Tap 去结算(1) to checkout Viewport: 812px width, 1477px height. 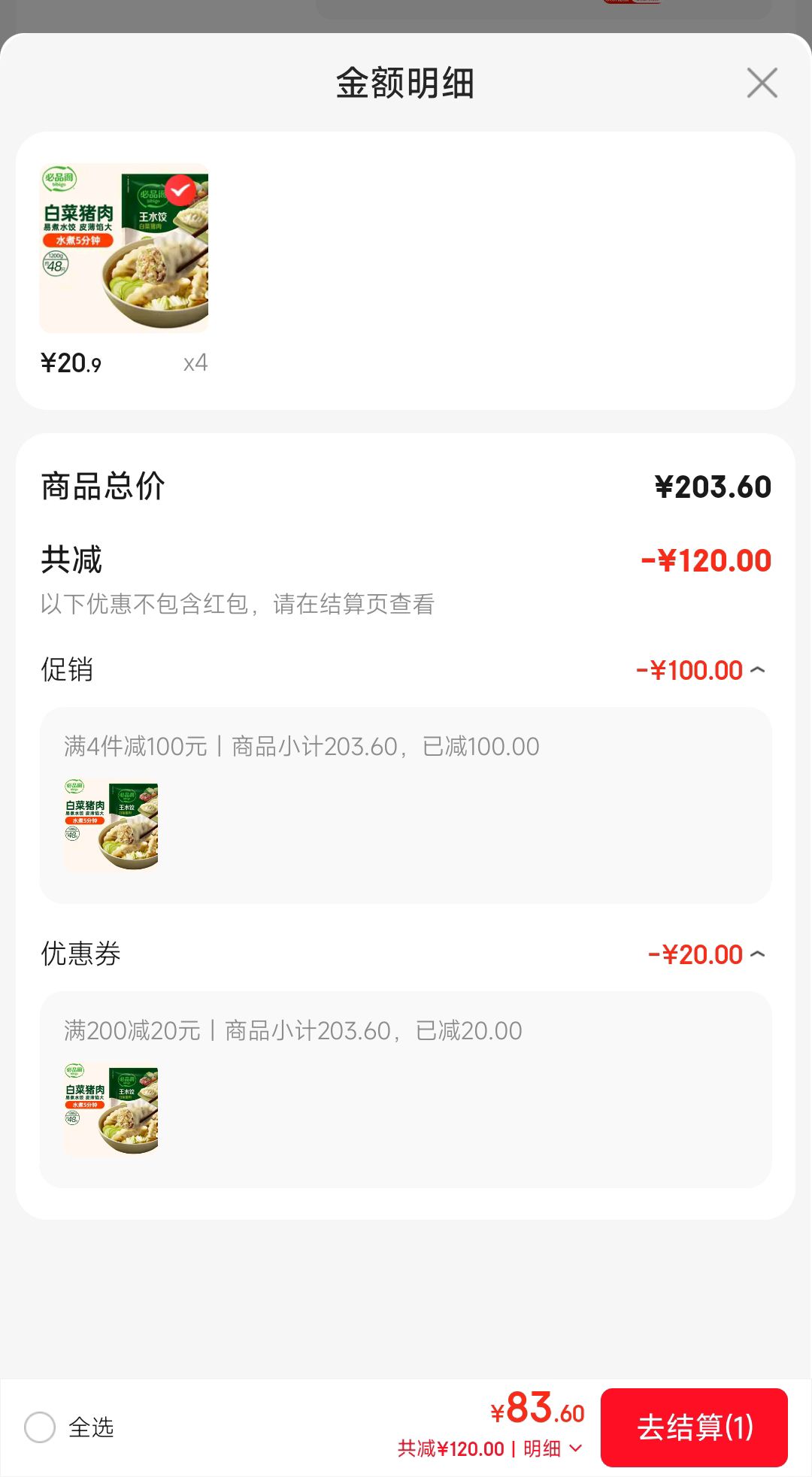coord(694,1427)
